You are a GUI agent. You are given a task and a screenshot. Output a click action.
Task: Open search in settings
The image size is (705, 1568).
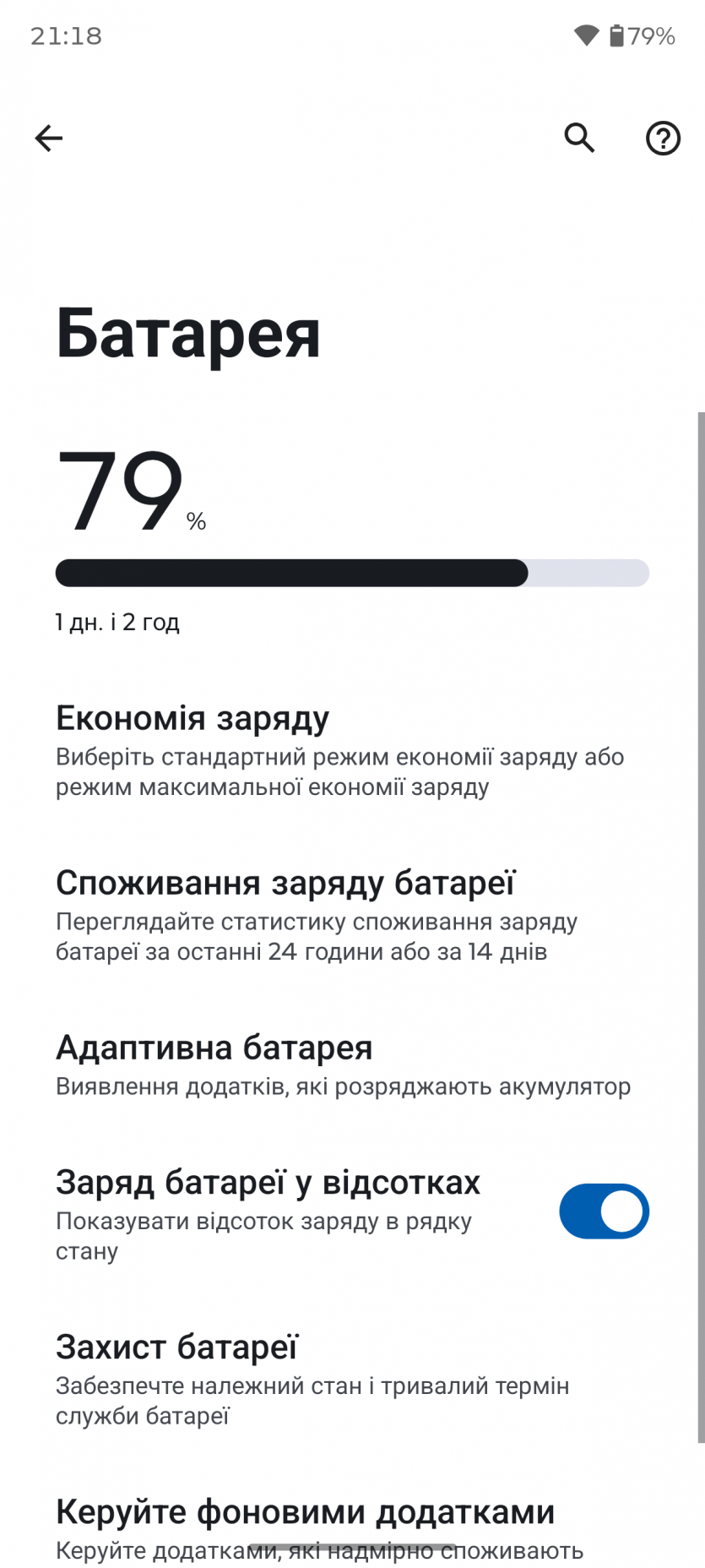[x=579, y=138]
